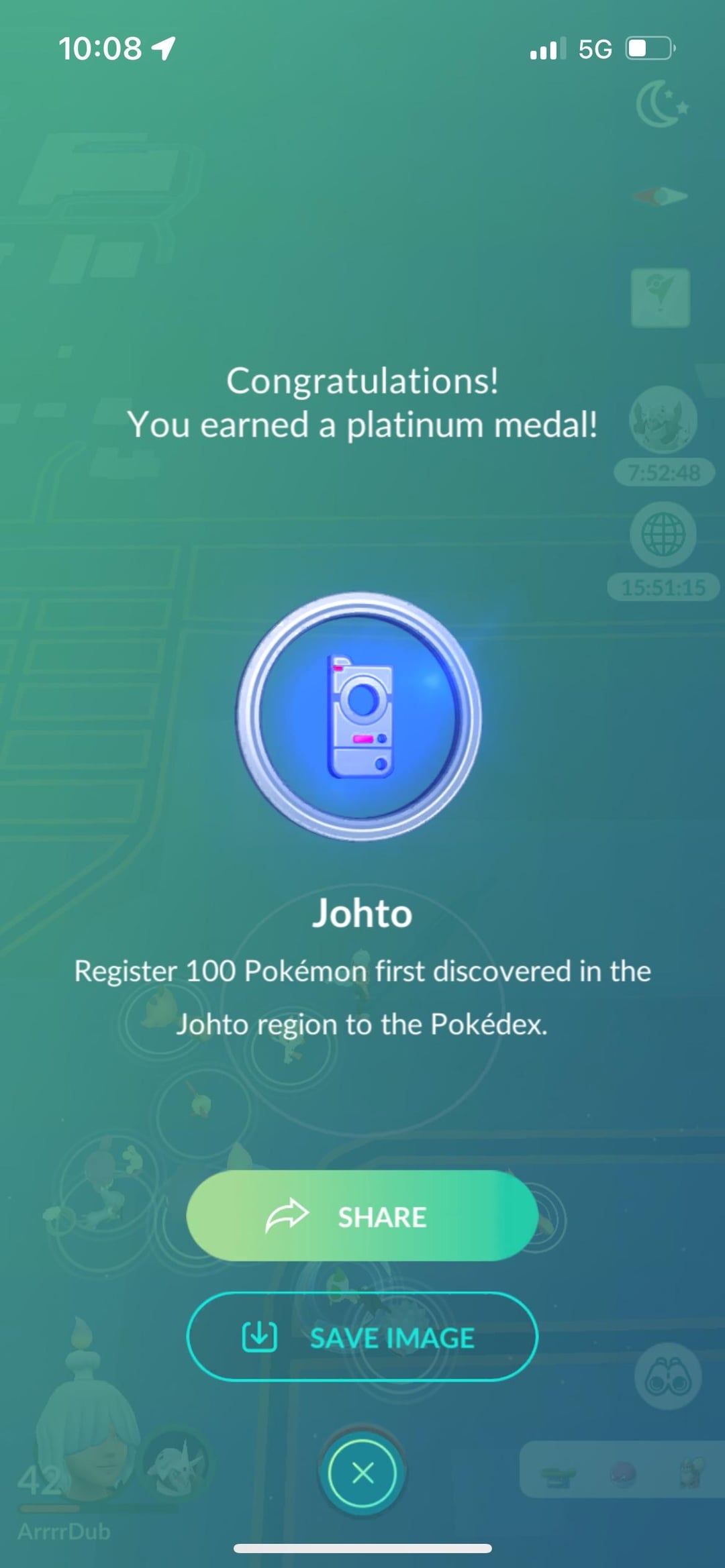The image size is (725, 1568).
Task: Dismiss the medal congratulations screen
Action: coord(362,1473)
